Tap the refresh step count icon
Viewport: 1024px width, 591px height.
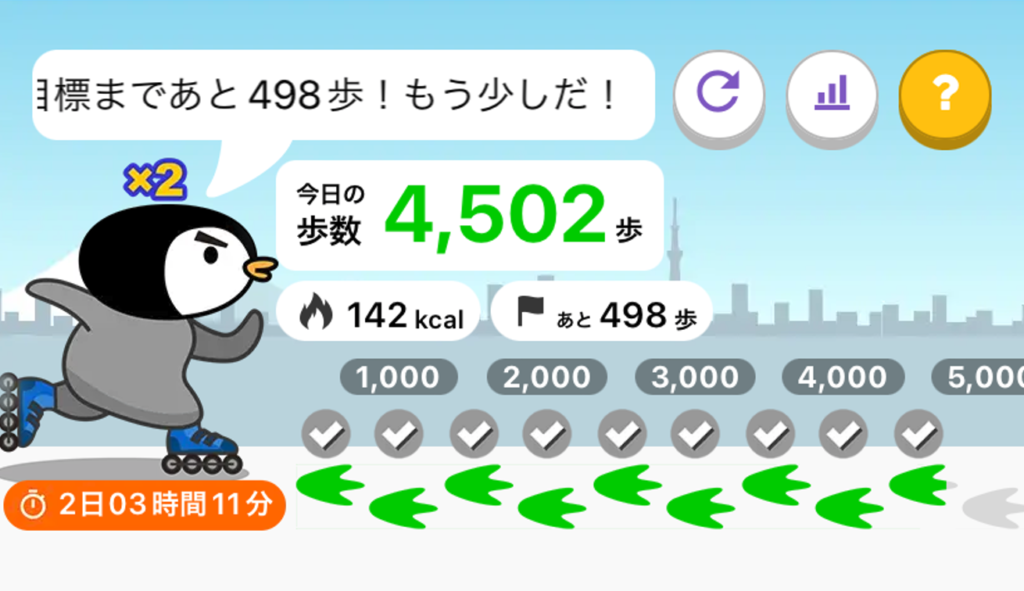point(718,92)
